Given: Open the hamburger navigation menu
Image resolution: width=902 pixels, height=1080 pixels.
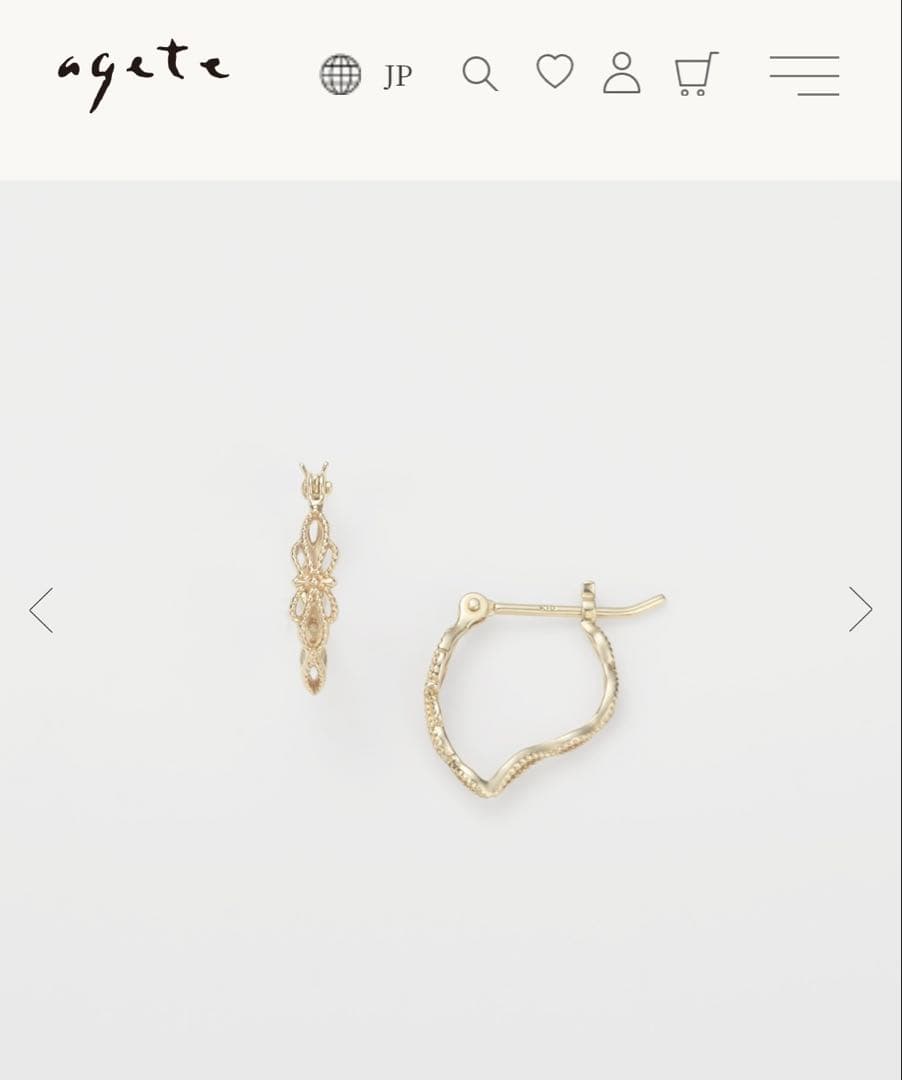Looking at the screenshot, I should click(805, 73).
